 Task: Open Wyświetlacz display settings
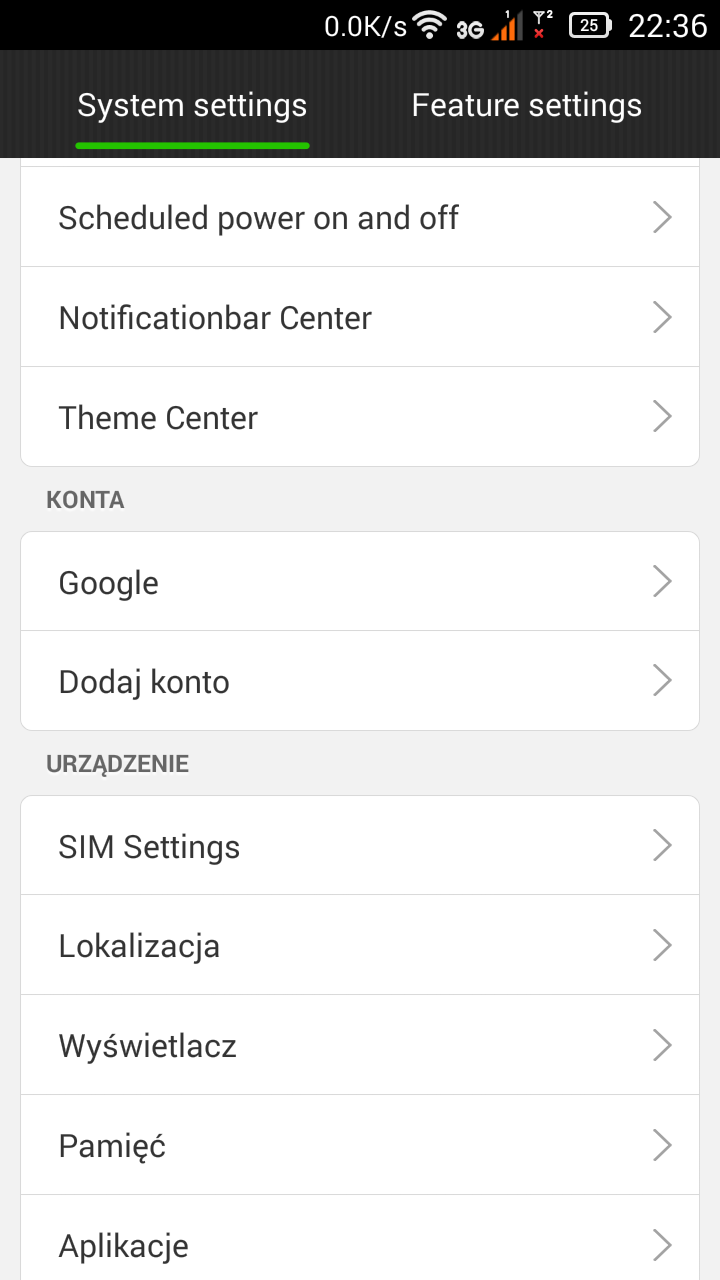[x=360, y=1045]
